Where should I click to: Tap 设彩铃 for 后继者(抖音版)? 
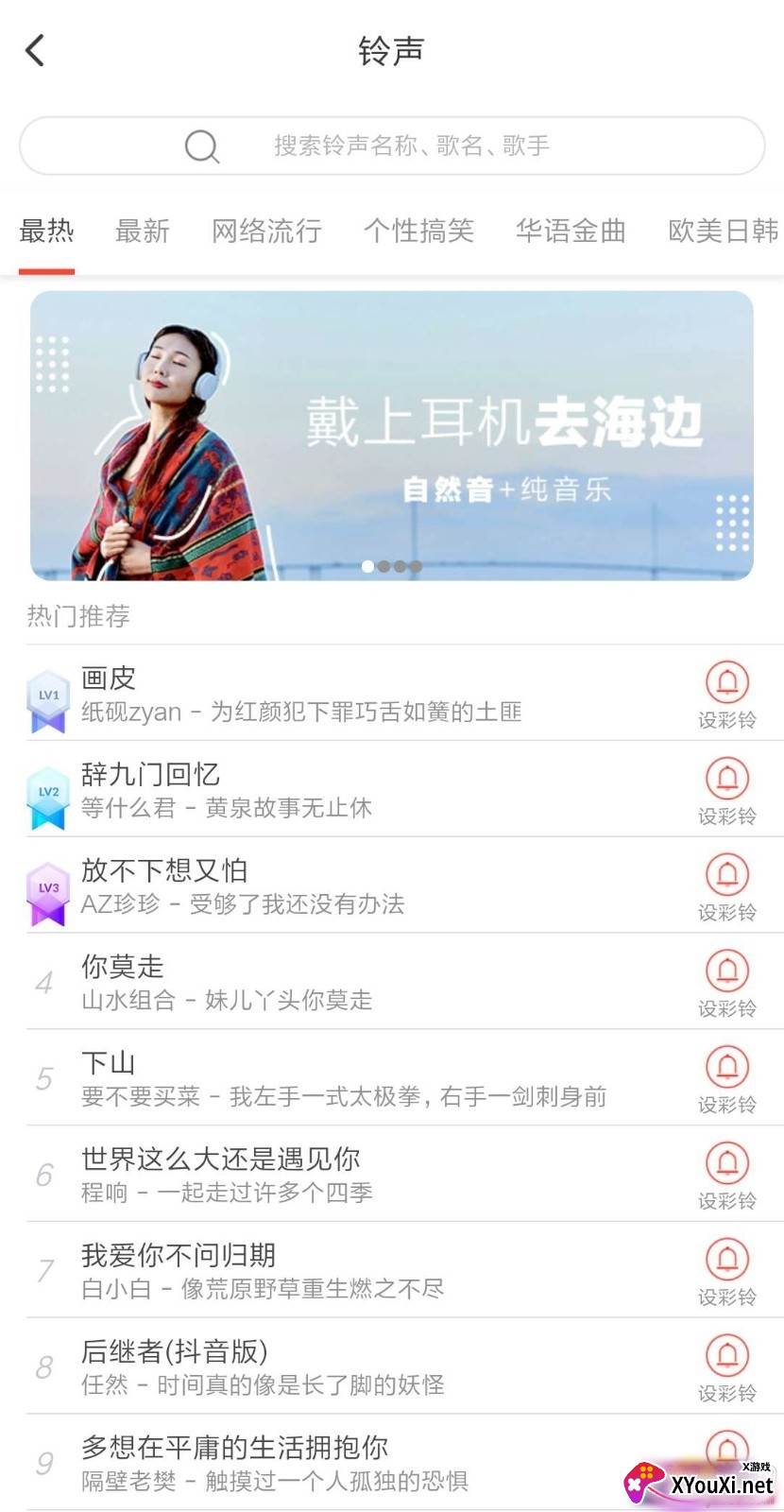click(x=726, y=1367)
